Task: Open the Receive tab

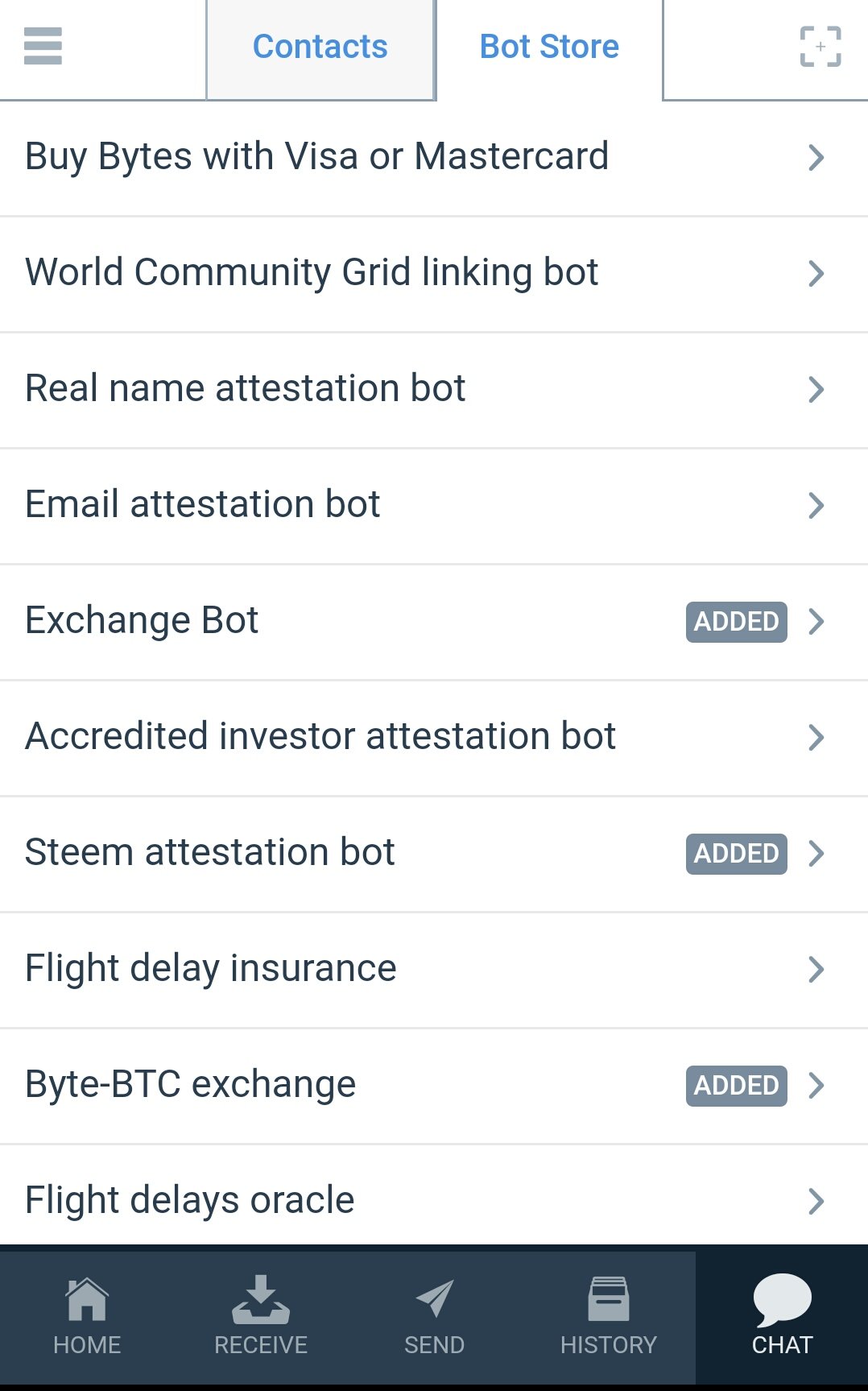Action: pos(261,1316)
